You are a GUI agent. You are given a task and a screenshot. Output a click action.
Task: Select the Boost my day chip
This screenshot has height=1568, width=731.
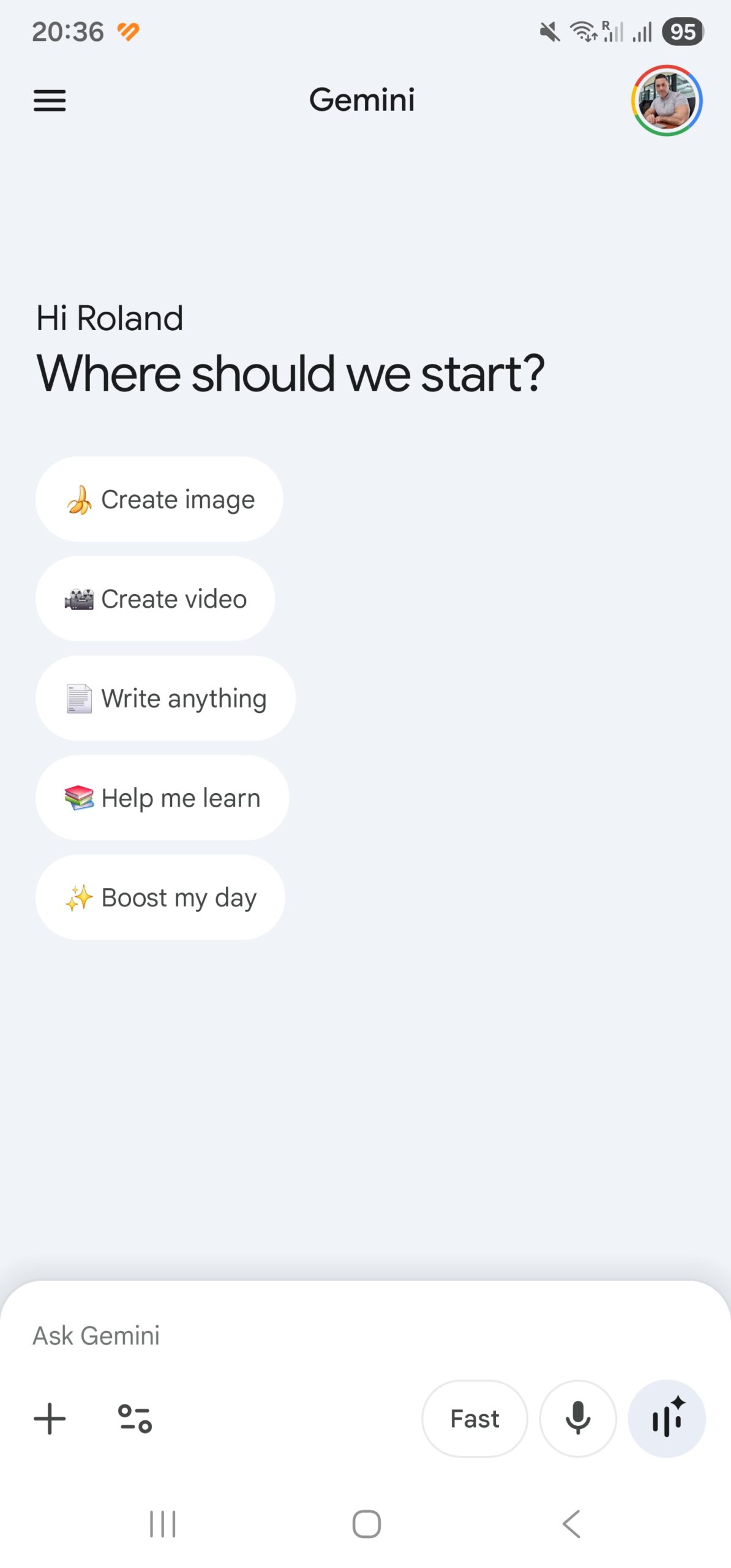point(160,897)
